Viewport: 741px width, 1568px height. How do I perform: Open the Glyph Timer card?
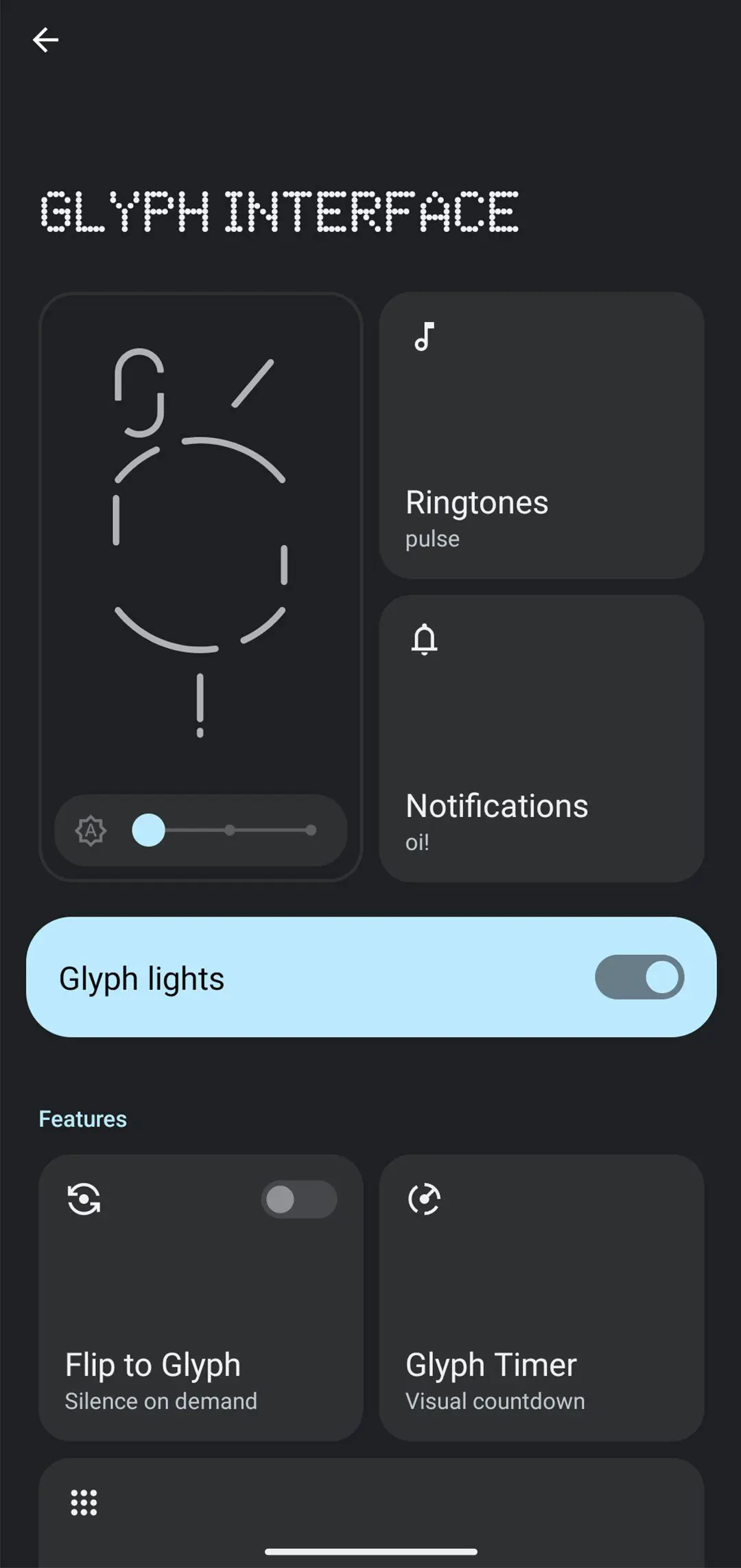[x=541, y=1297]
